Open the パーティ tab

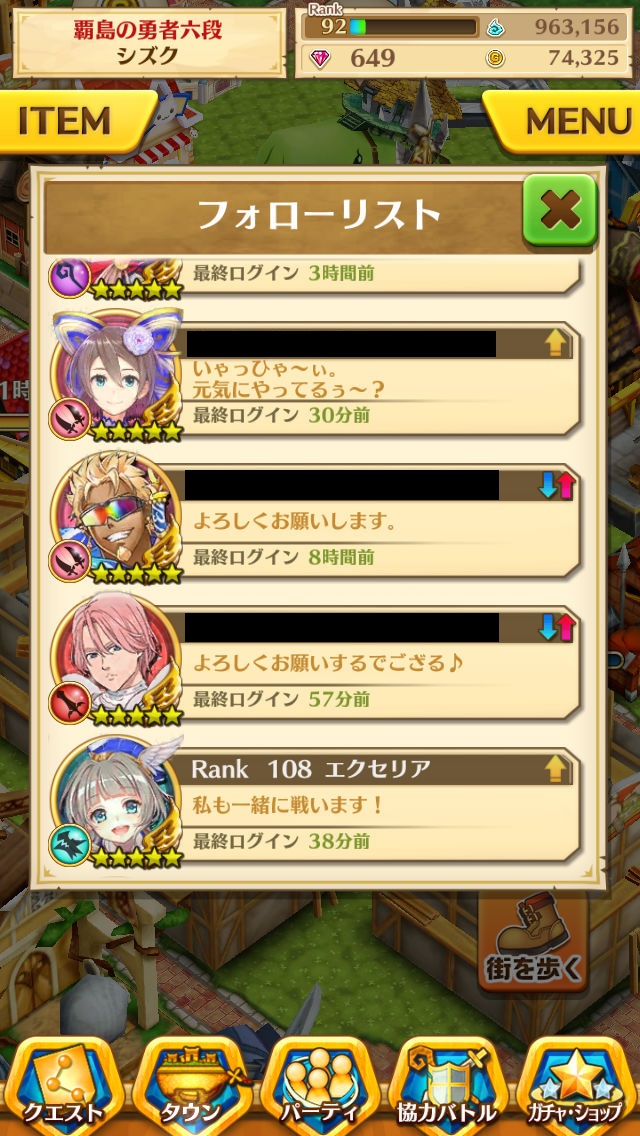(x=319, y=1083)
